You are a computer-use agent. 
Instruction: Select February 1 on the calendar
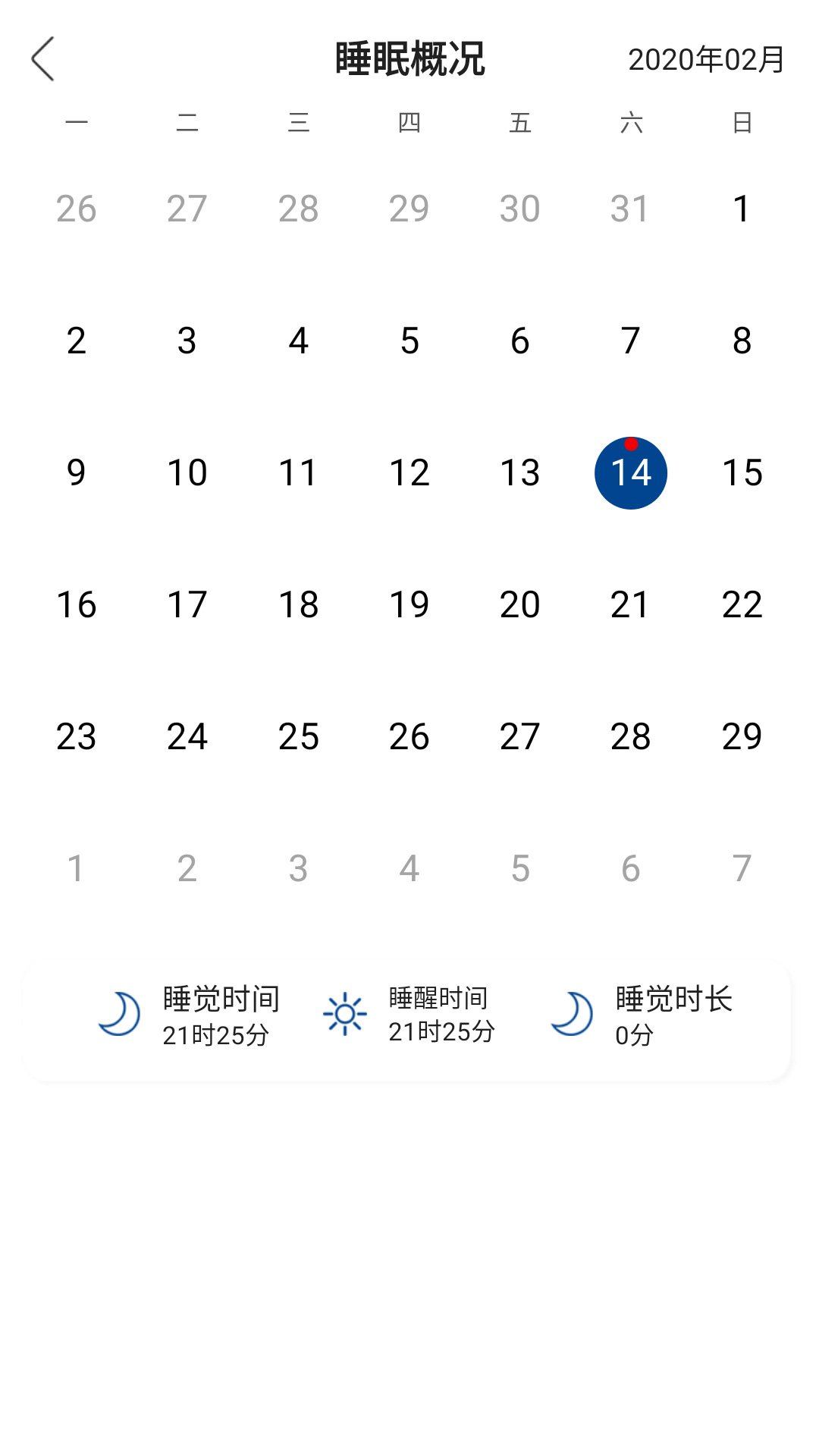742,208
